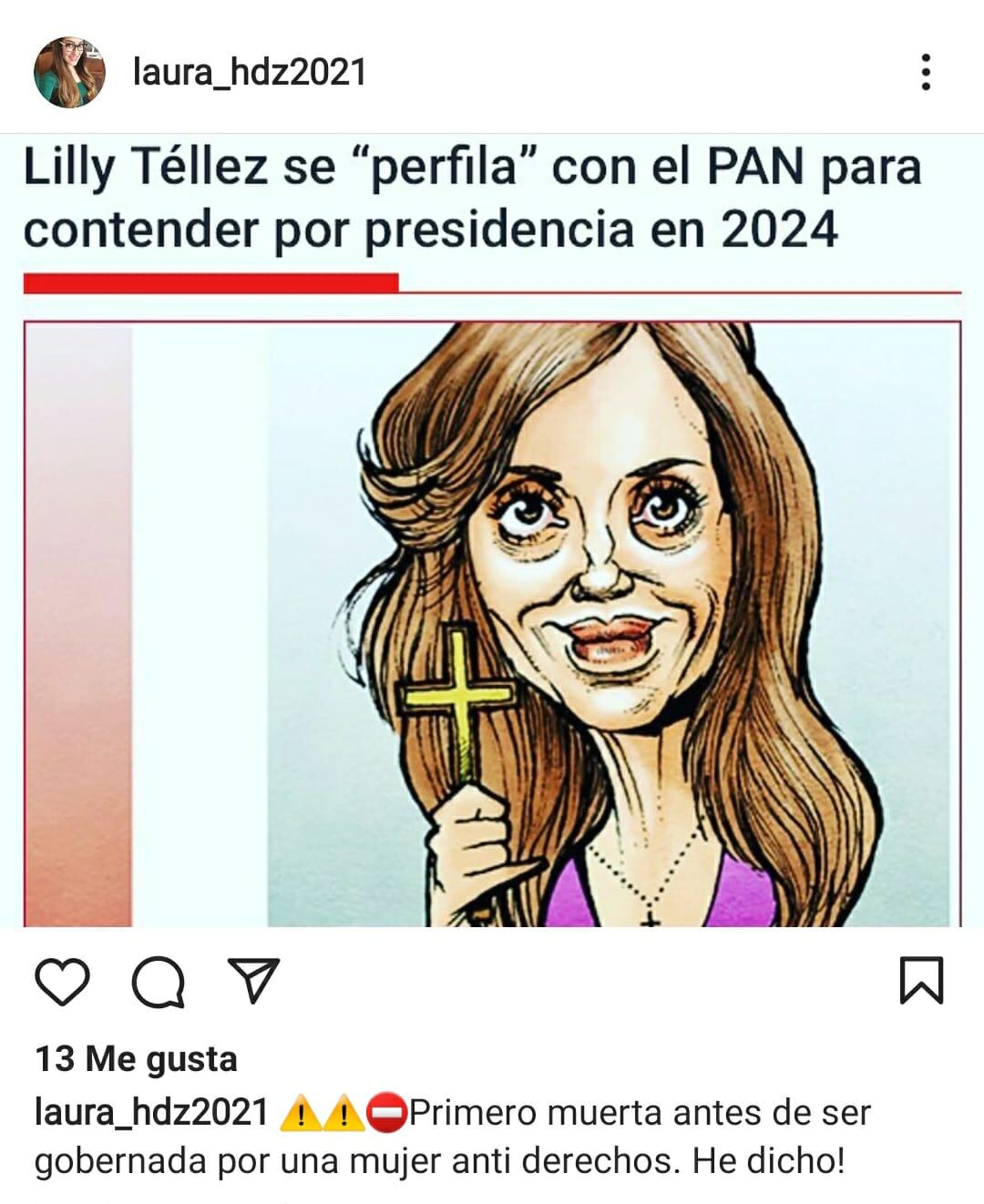
Task: Open the Lilly Téllez caricature image
Action: click(x=547, y=628)
